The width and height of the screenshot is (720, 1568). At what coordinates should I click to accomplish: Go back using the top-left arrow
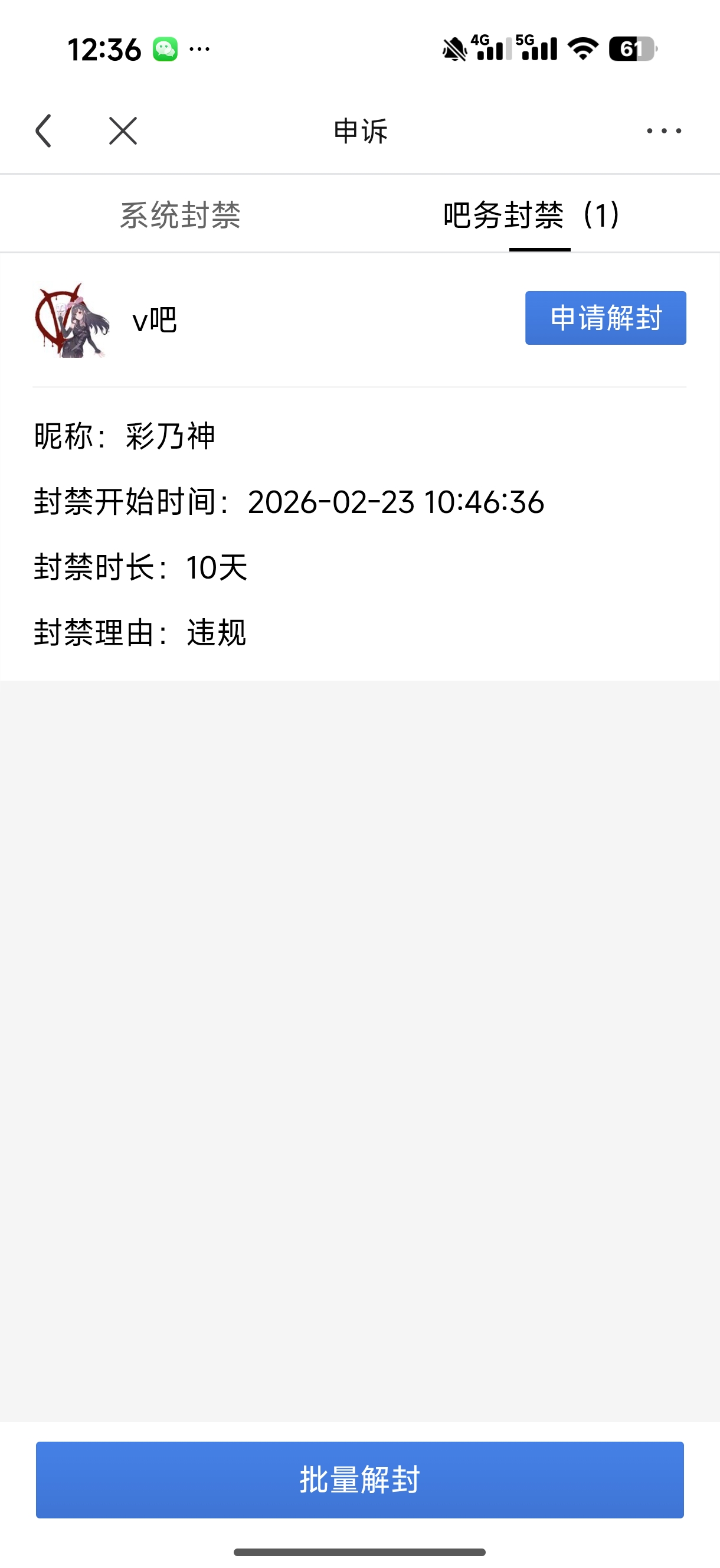44,131
